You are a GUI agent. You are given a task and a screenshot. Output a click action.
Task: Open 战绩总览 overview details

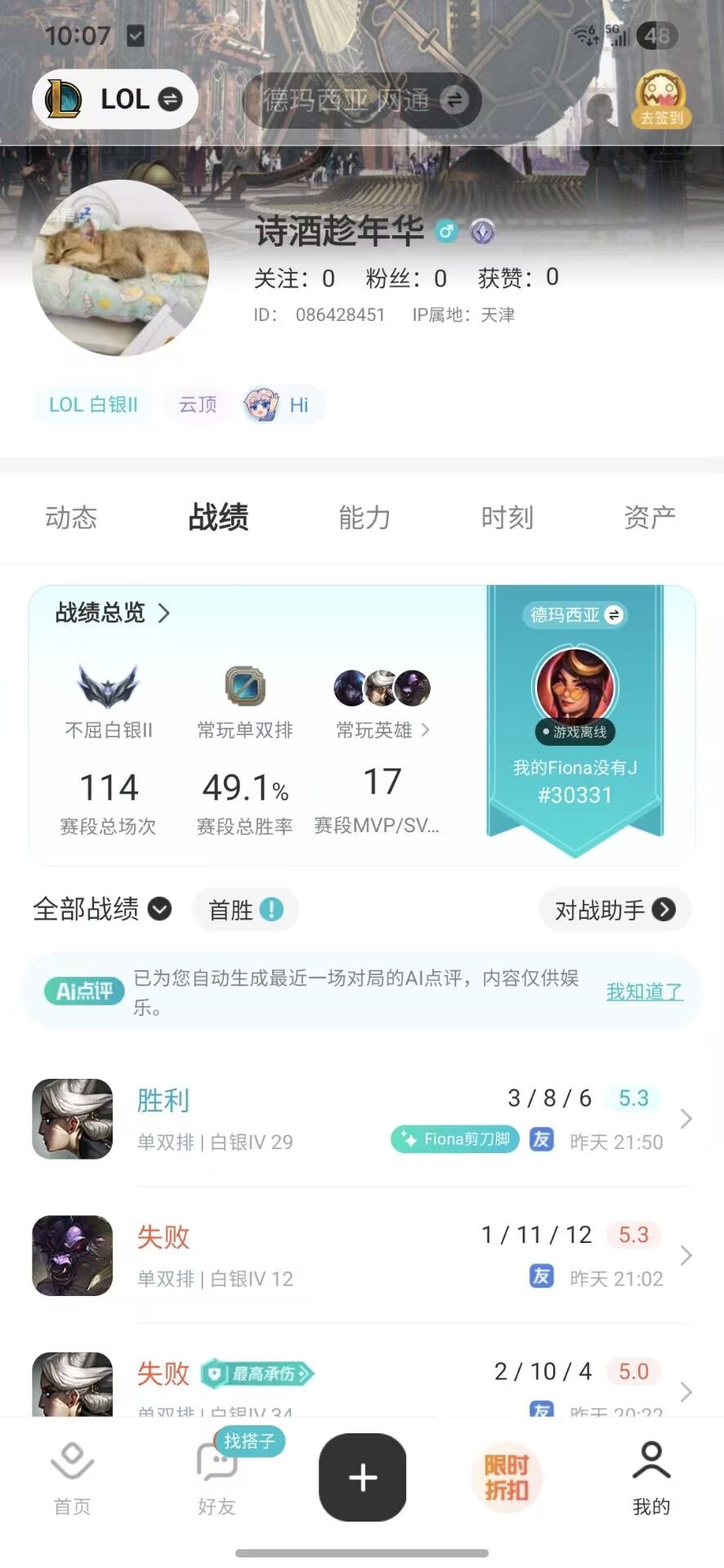click(x=113, y=612)
